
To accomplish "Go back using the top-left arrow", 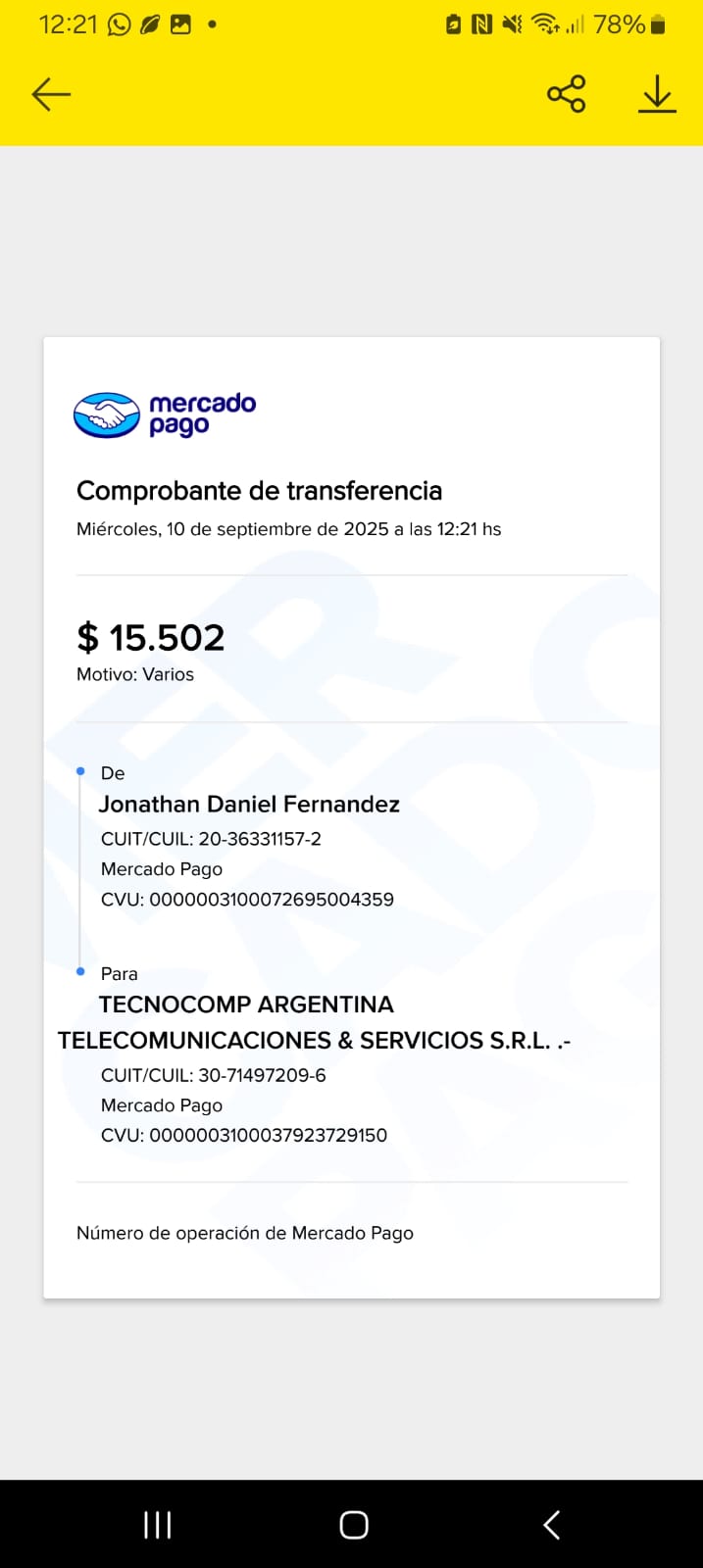I will 51,94.
